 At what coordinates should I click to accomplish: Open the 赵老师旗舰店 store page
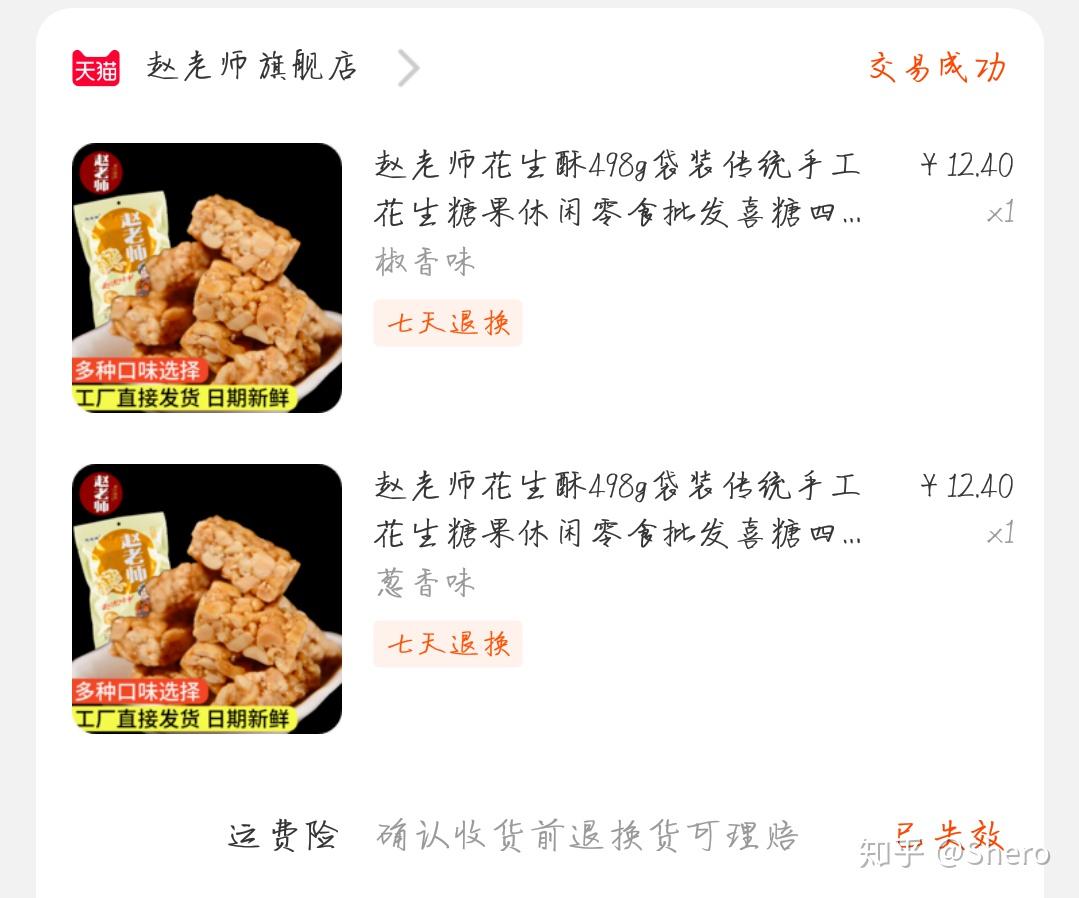pos(252,67)
